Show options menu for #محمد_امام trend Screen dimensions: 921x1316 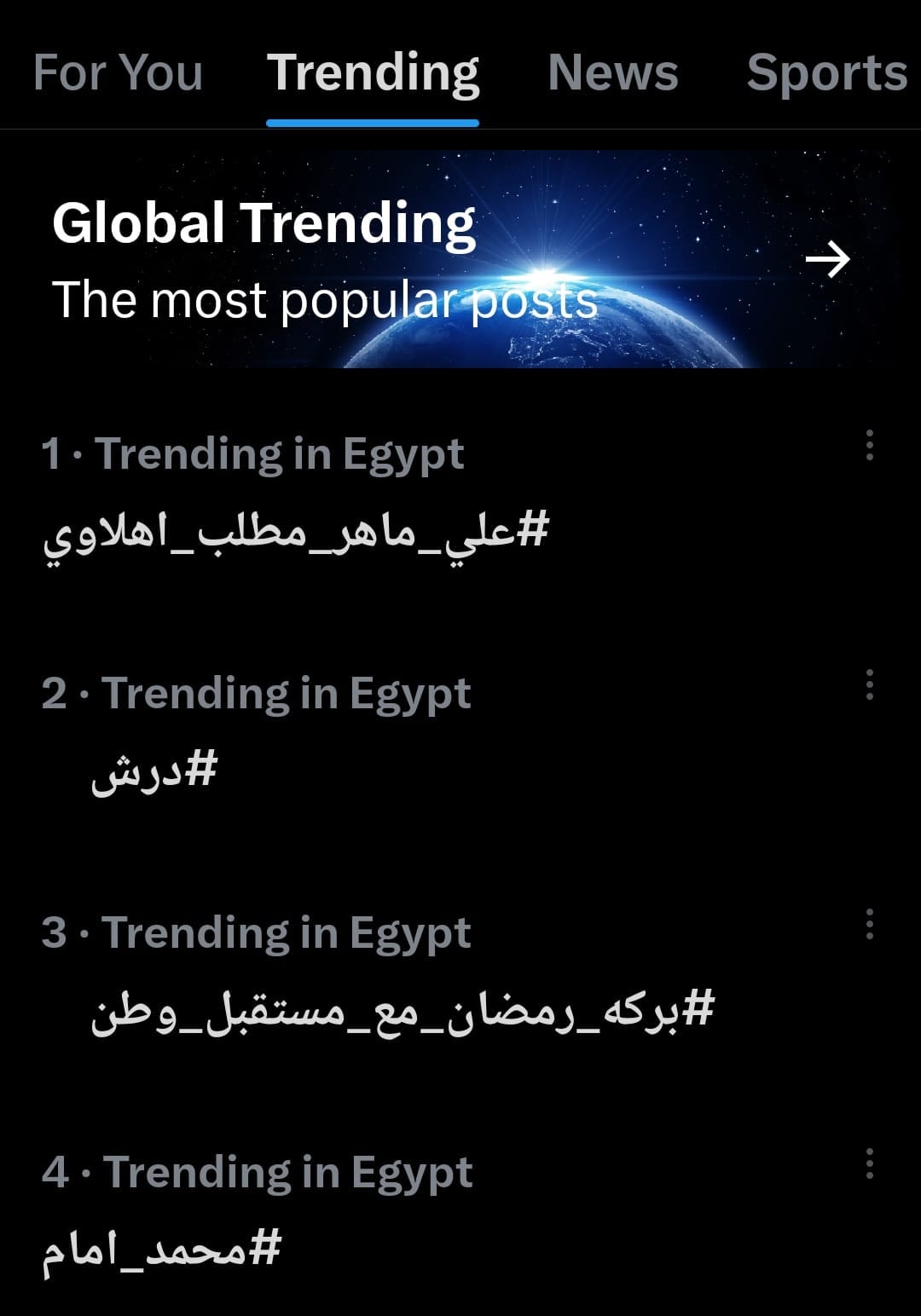(869, 1163)
